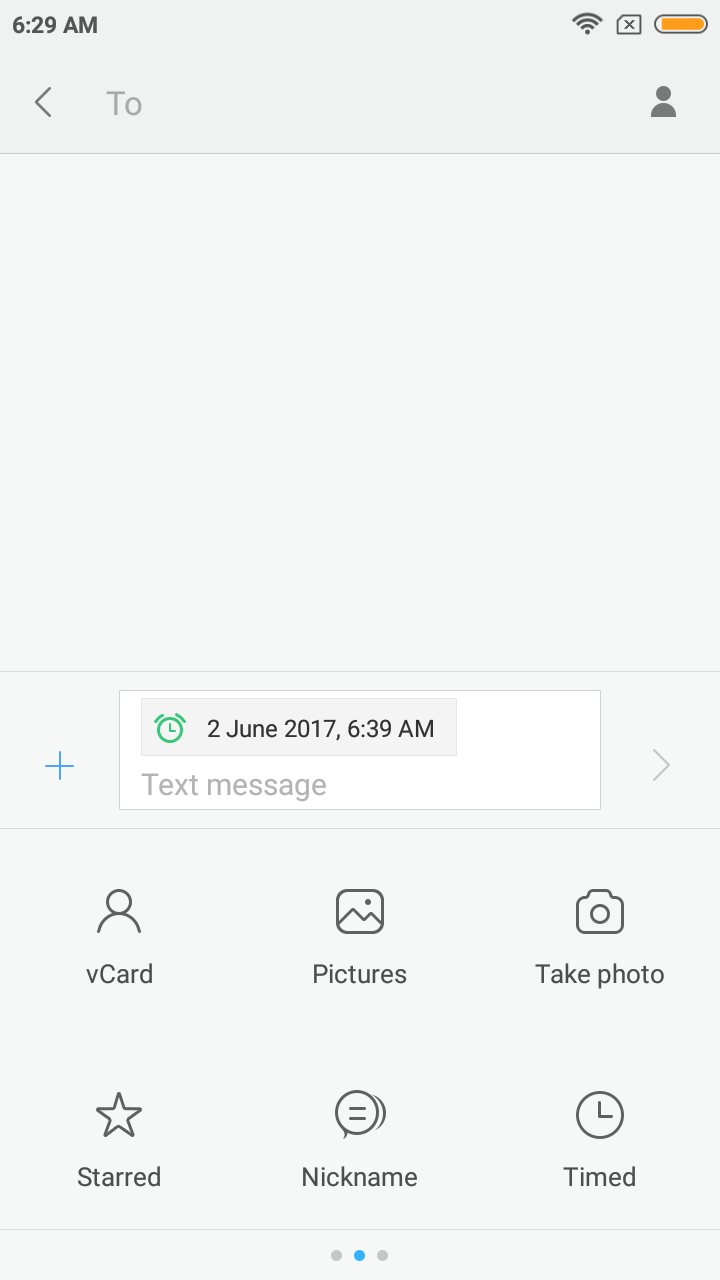Image resolution: width=720 pixels, height=1280 pixels.
Task: Attach from Pictures
Action: [x=360, y=937]
